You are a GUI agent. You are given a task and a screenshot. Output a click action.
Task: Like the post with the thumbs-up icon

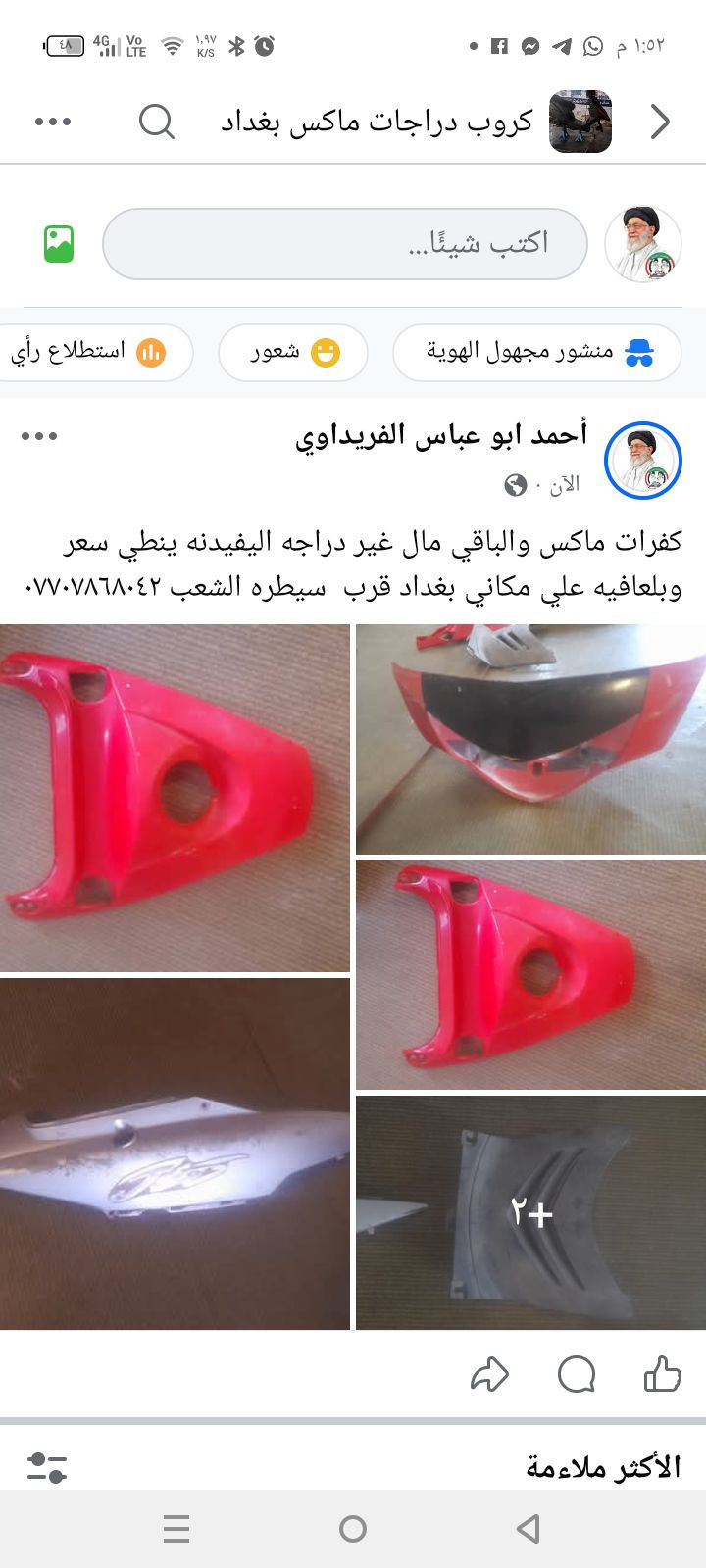[662, 1374]
